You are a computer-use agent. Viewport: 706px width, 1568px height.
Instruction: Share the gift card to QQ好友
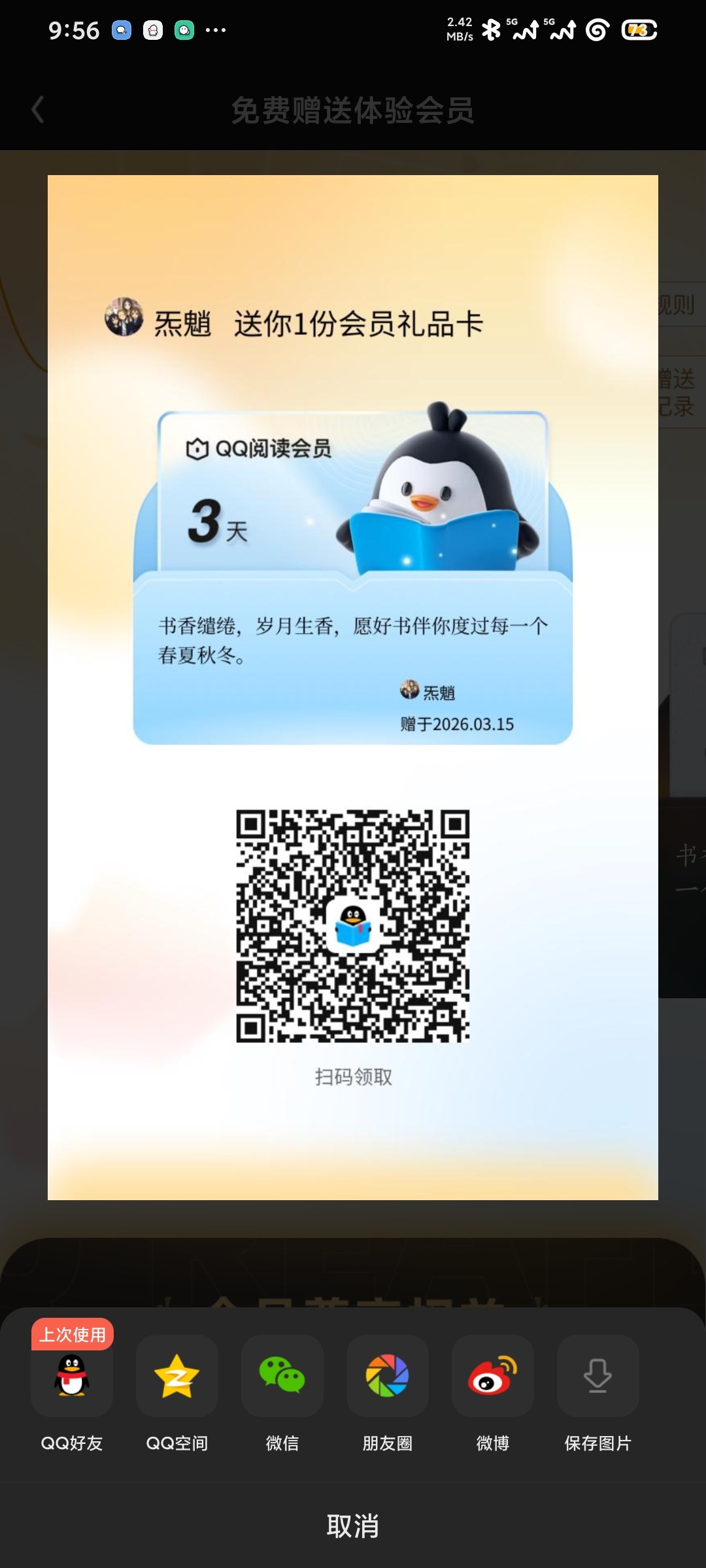(x=72, y=1376)
